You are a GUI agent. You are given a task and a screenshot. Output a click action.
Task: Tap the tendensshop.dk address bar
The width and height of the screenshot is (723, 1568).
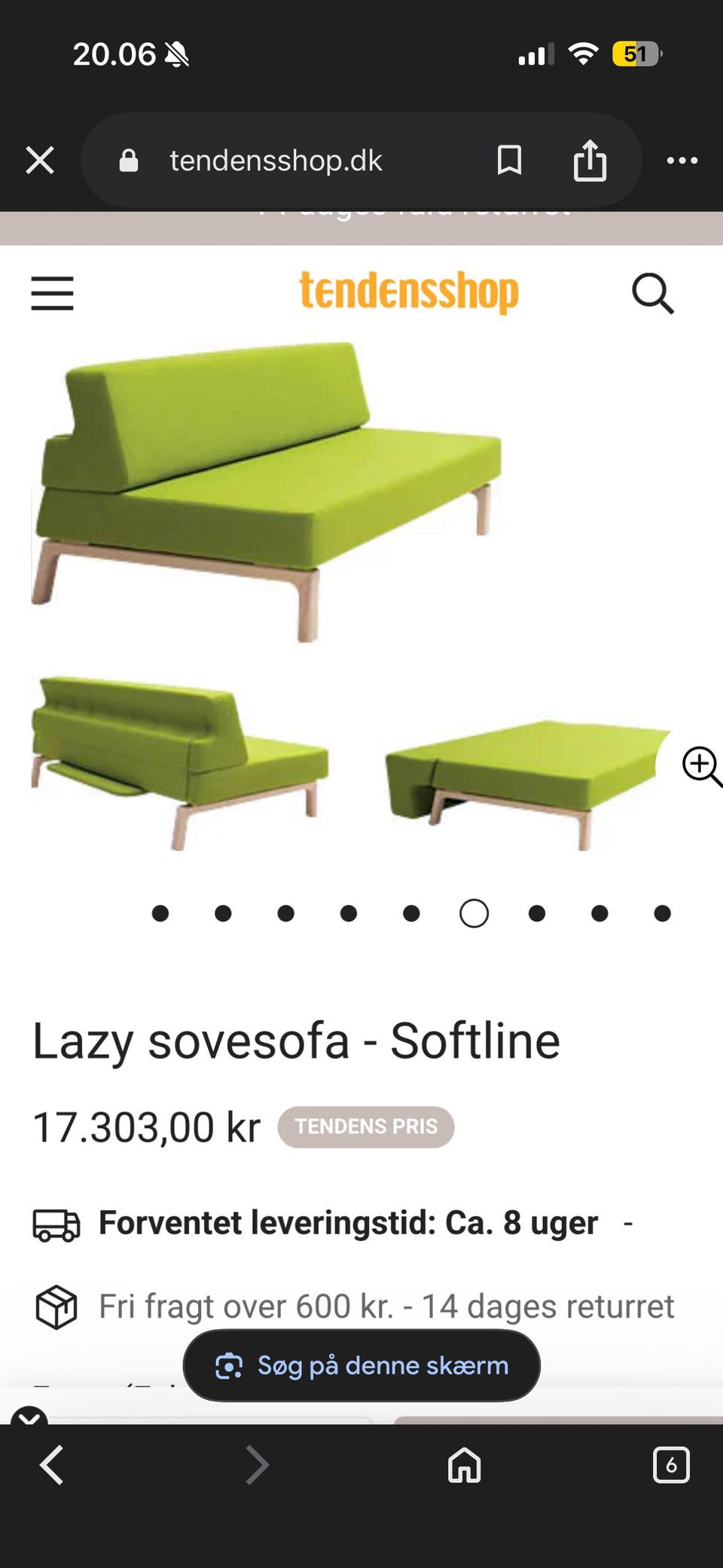click(x=276, y=160)
